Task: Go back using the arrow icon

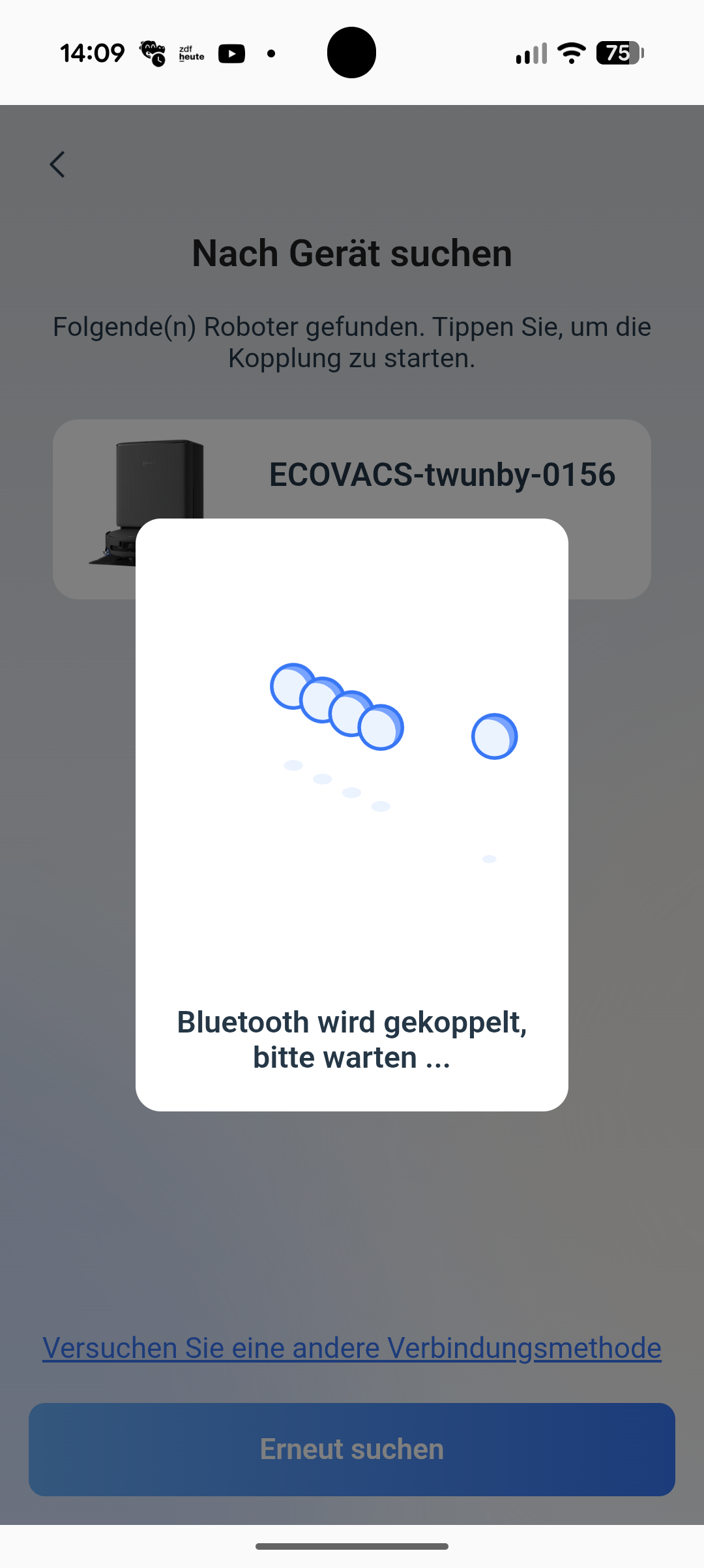Action: pyautogui.click(x=57, y=164)
